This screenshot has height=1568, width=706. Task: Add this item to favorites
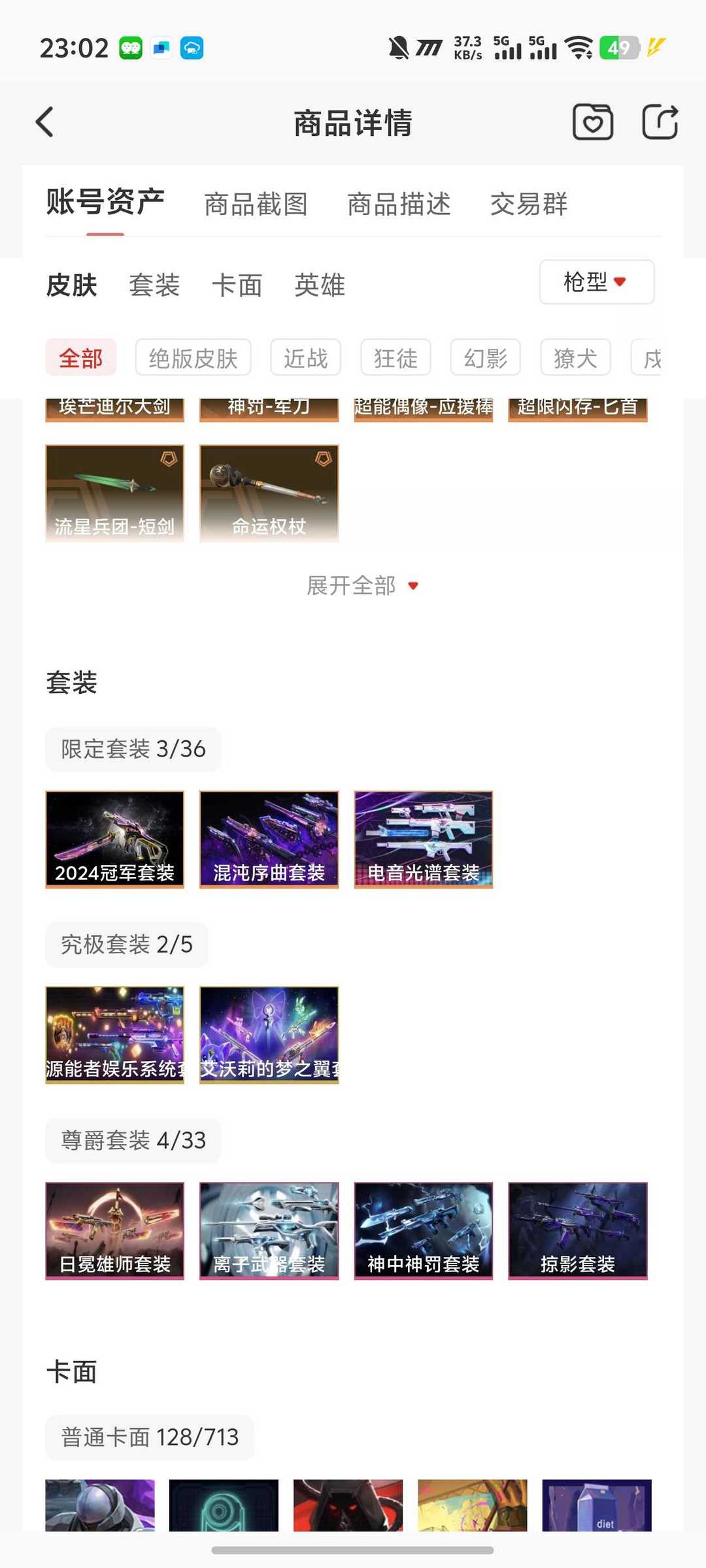pos(592,122)
